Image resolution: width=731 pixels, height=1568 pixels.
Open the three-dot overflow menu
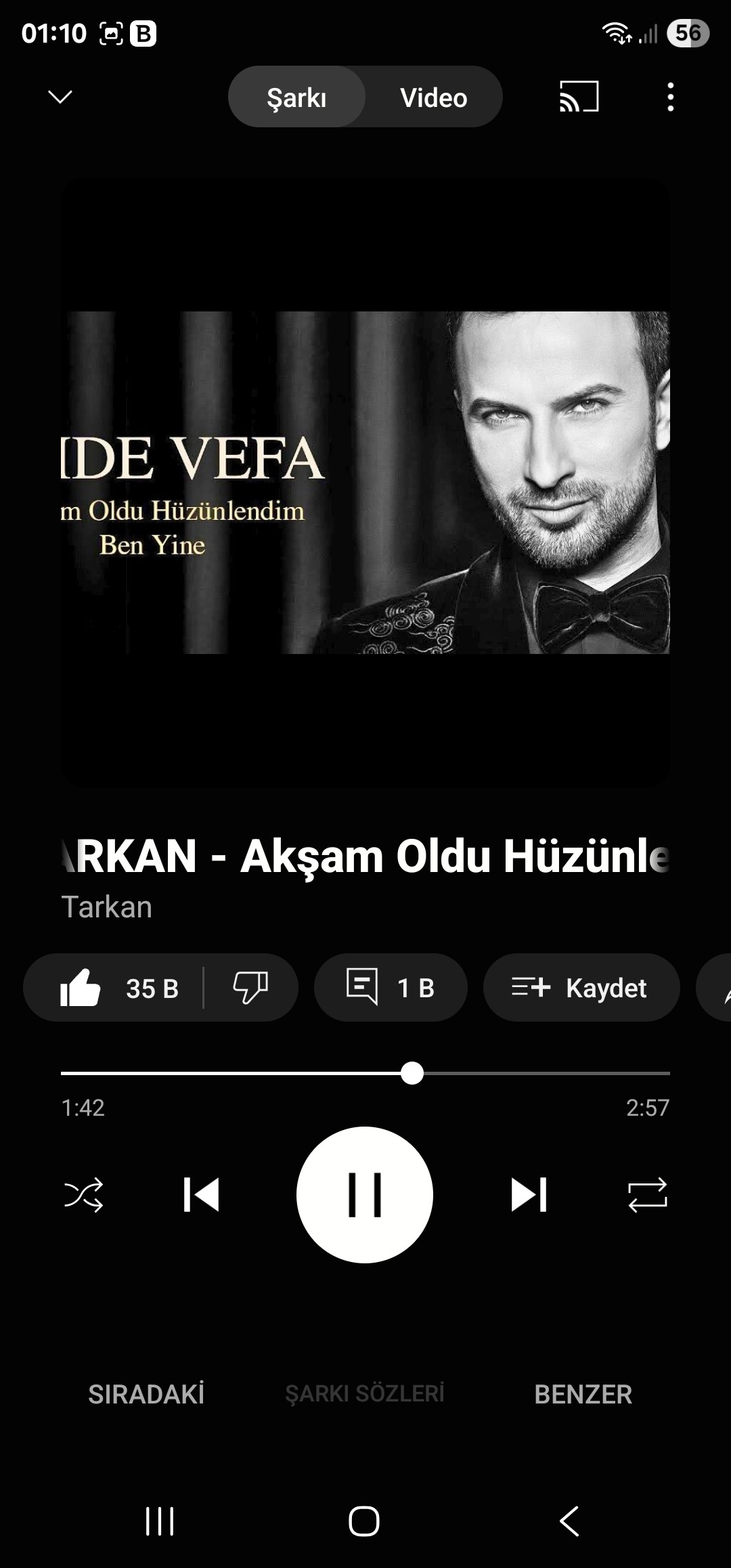[x=670, y=97]
